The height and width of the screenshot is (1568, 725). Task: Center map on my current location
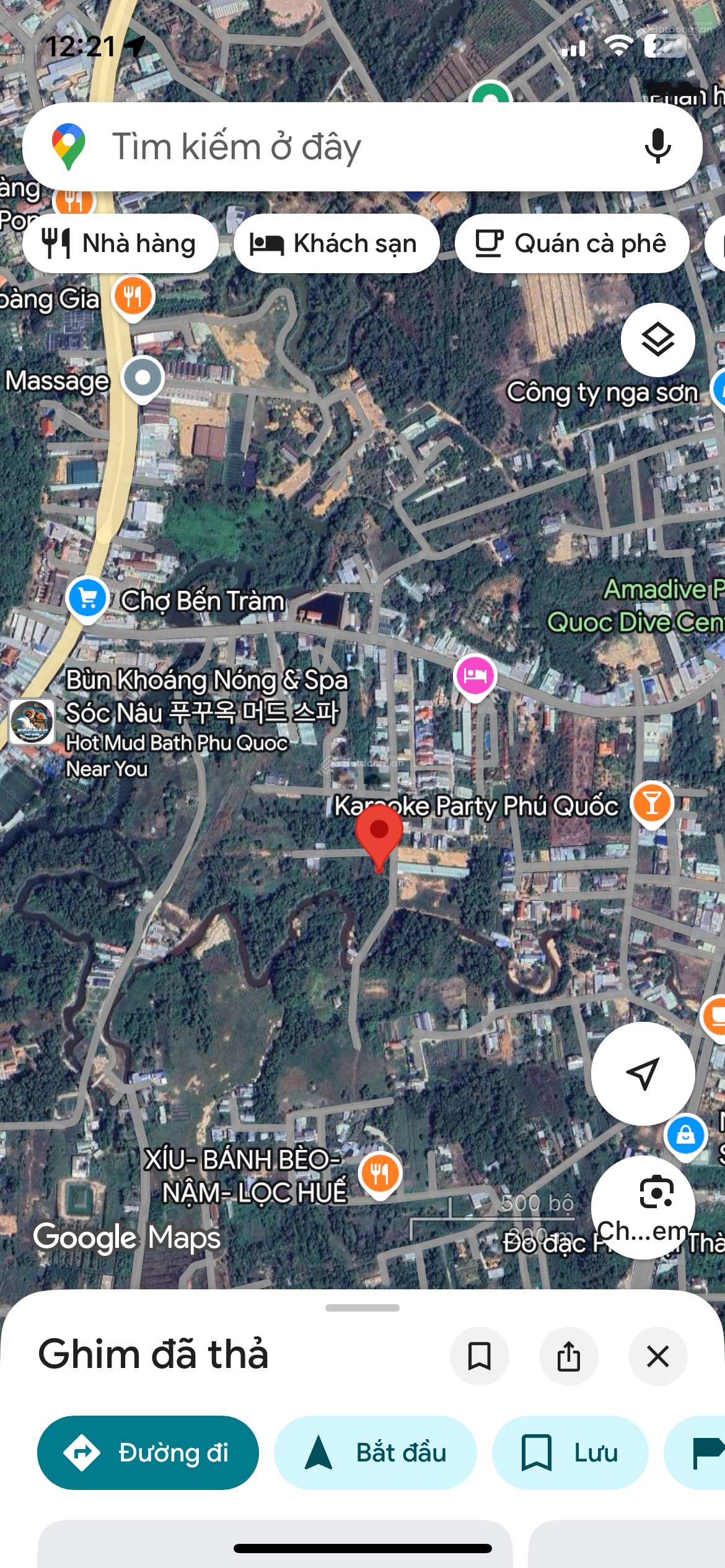click(x=643, y=1073)
